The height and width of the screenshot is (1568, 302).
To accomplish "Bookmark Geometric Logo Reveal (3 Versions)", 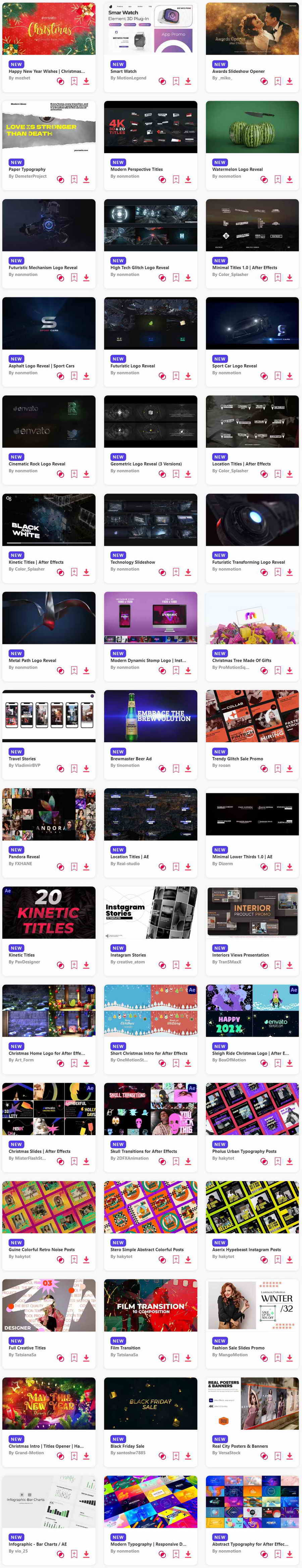I will click(175, 474).
